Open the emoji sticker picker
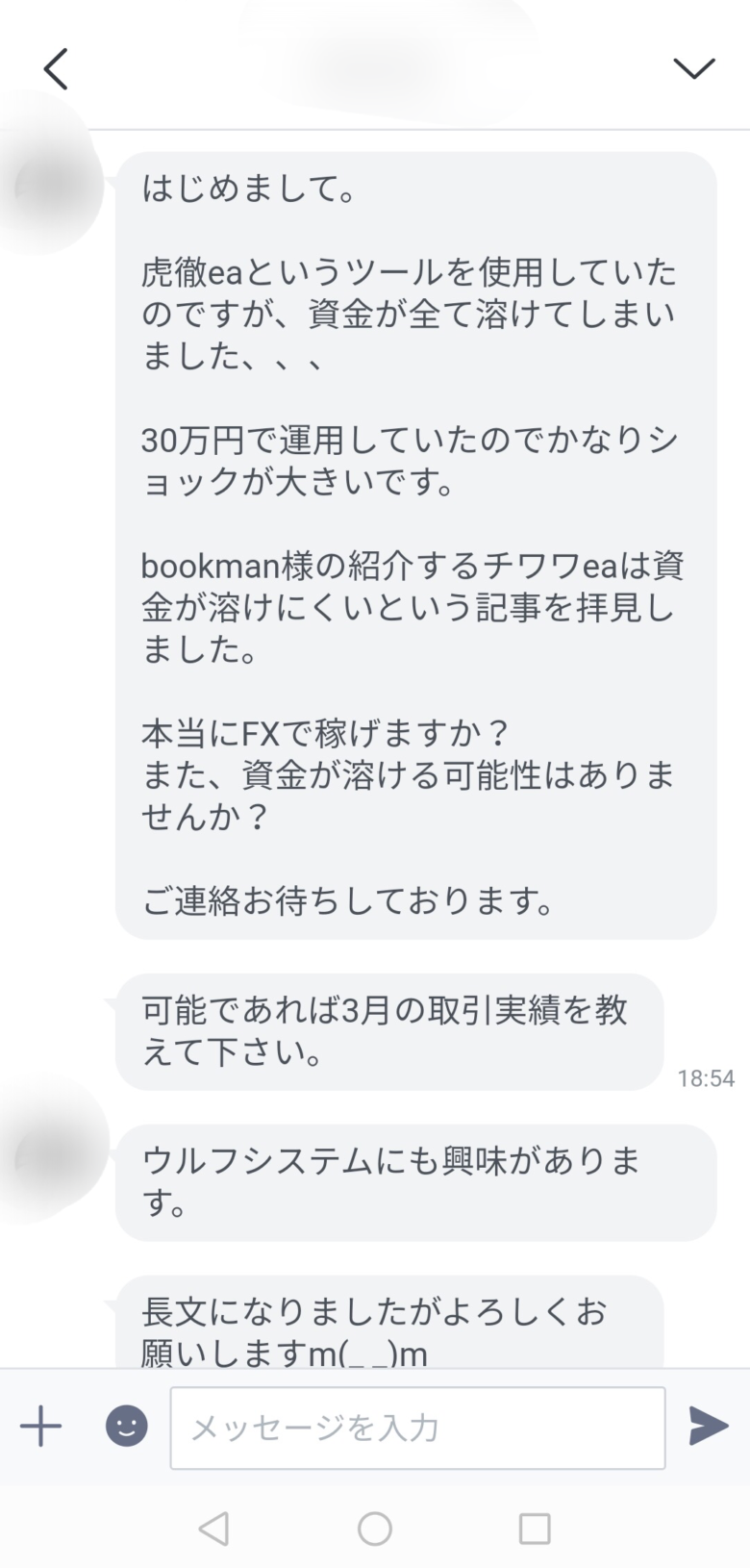The height and width of the screenshot is (1568, 750). pos(127,1427)
